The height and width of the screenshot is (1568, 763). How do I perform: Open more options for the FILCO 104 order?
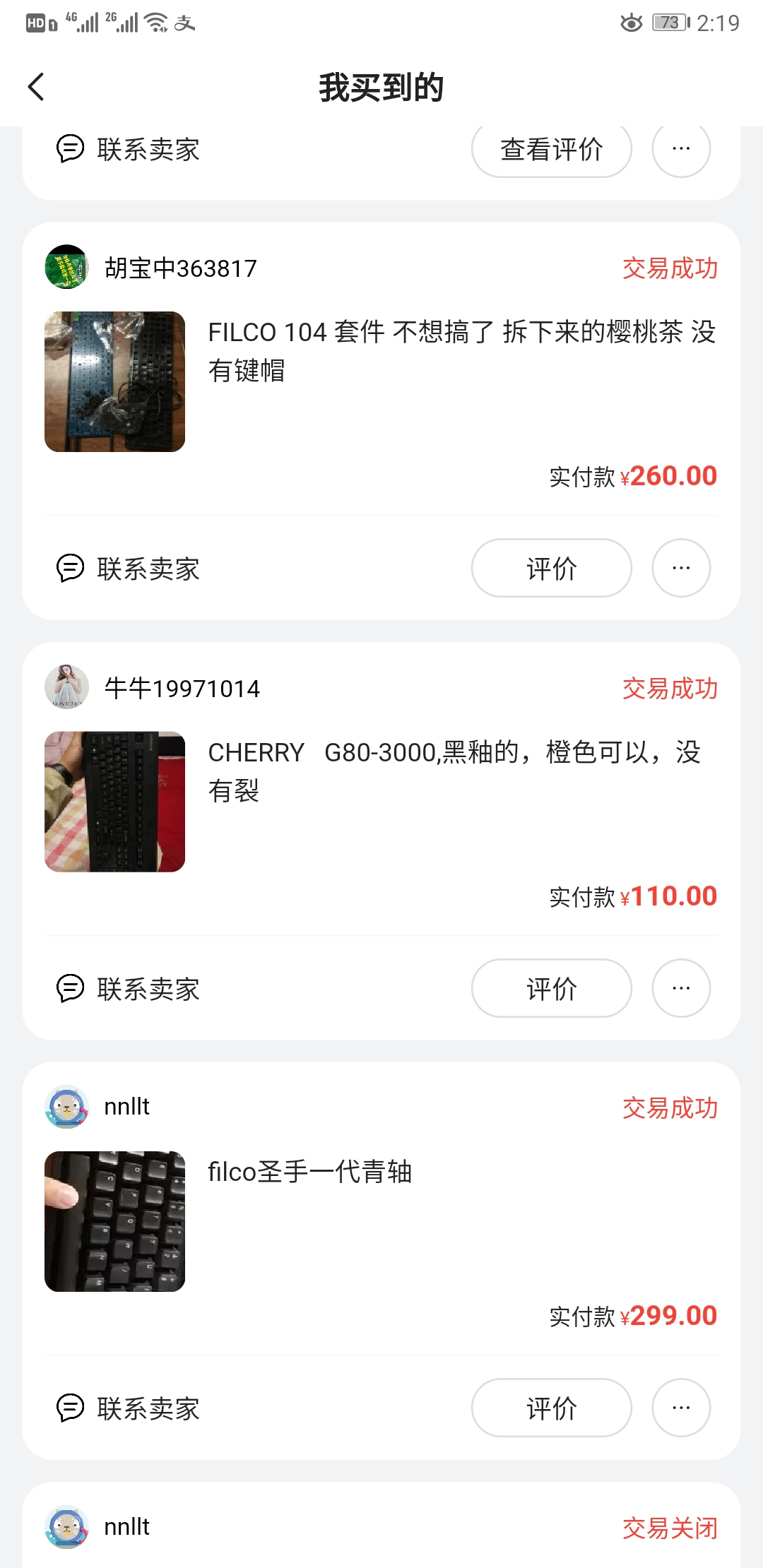(x=680, y=568)
